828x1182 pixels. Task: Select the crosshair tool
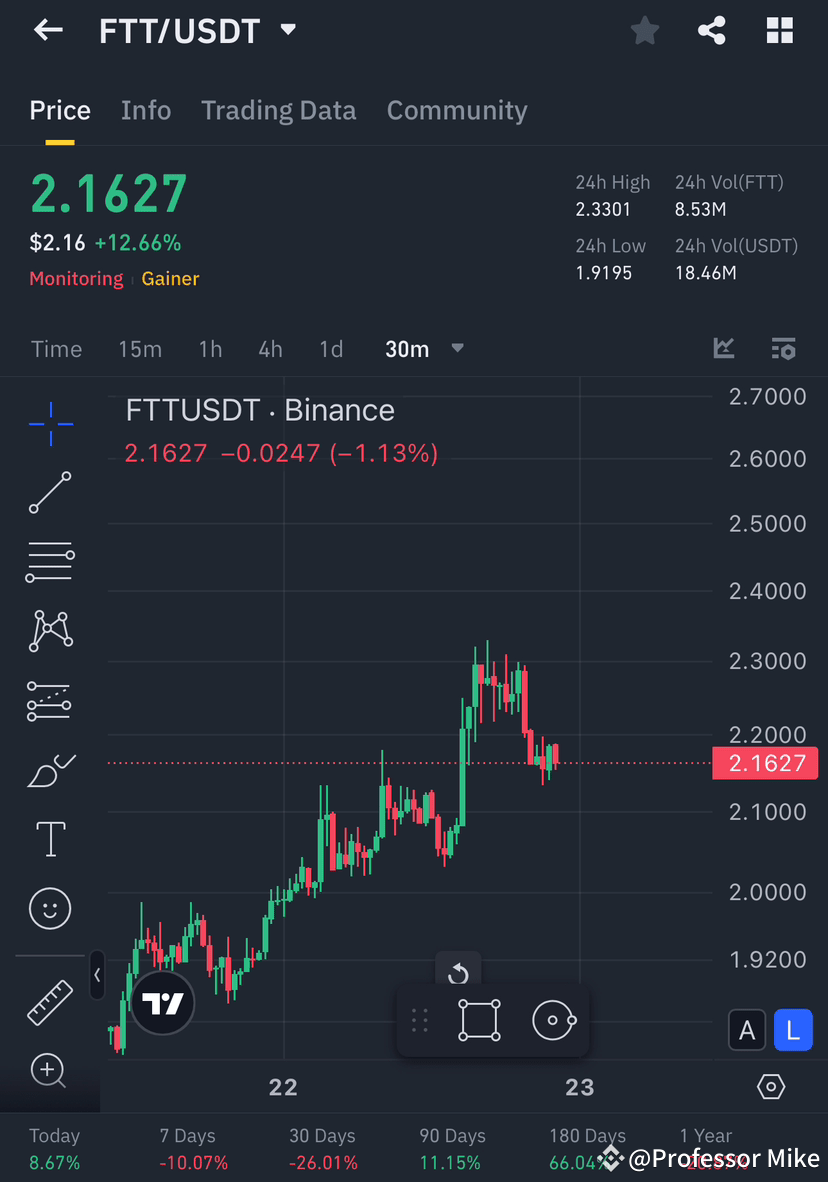pos(49,424)
